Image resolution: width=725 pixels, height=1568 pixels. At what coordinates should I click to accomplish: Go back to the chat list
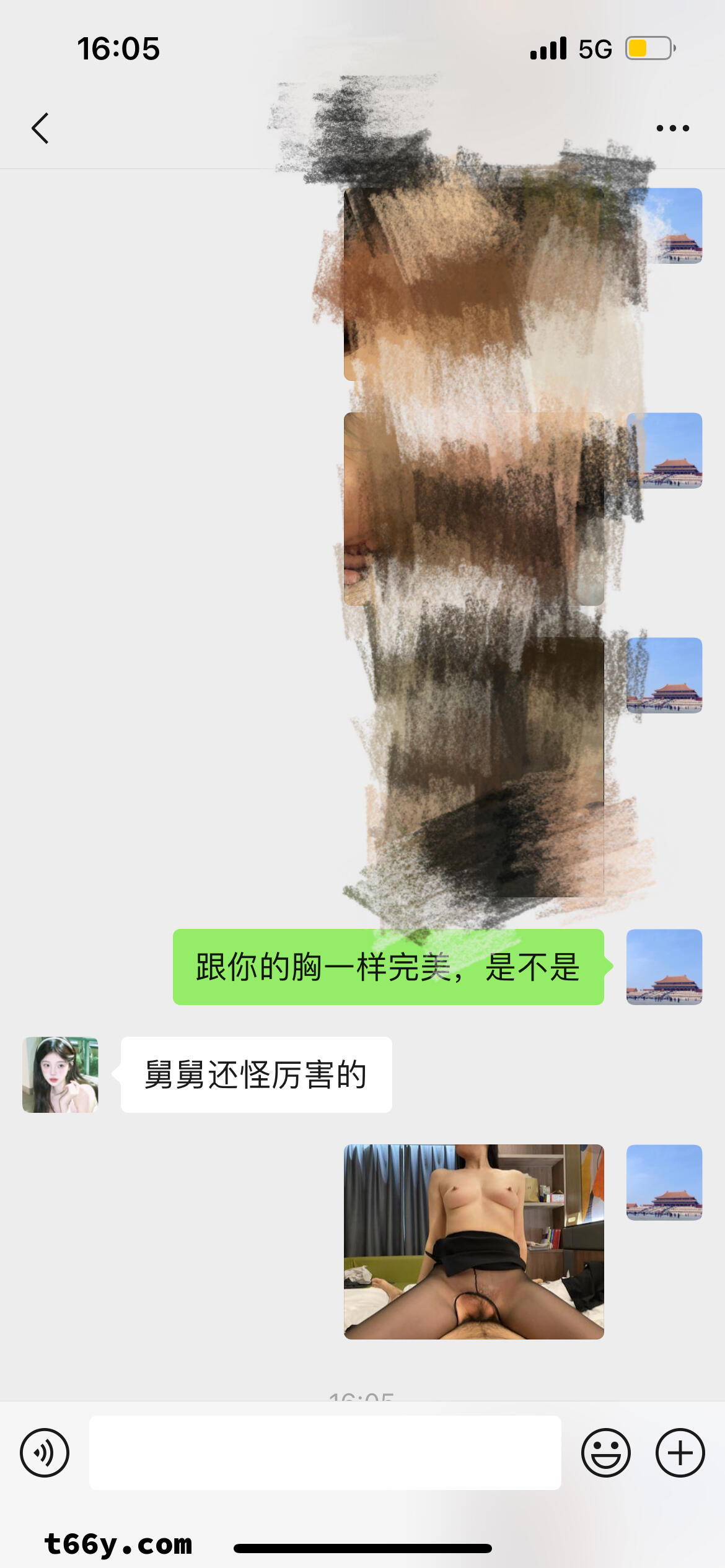pos(40,128)
